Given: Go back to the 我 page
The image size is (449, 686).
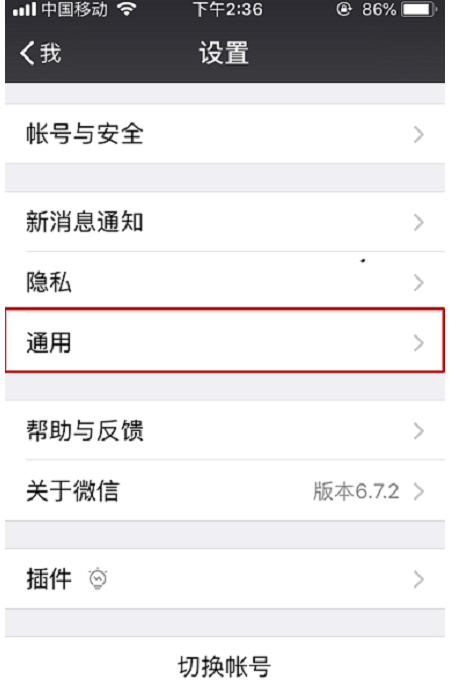Looking at the screenshot, I should 40,53.
